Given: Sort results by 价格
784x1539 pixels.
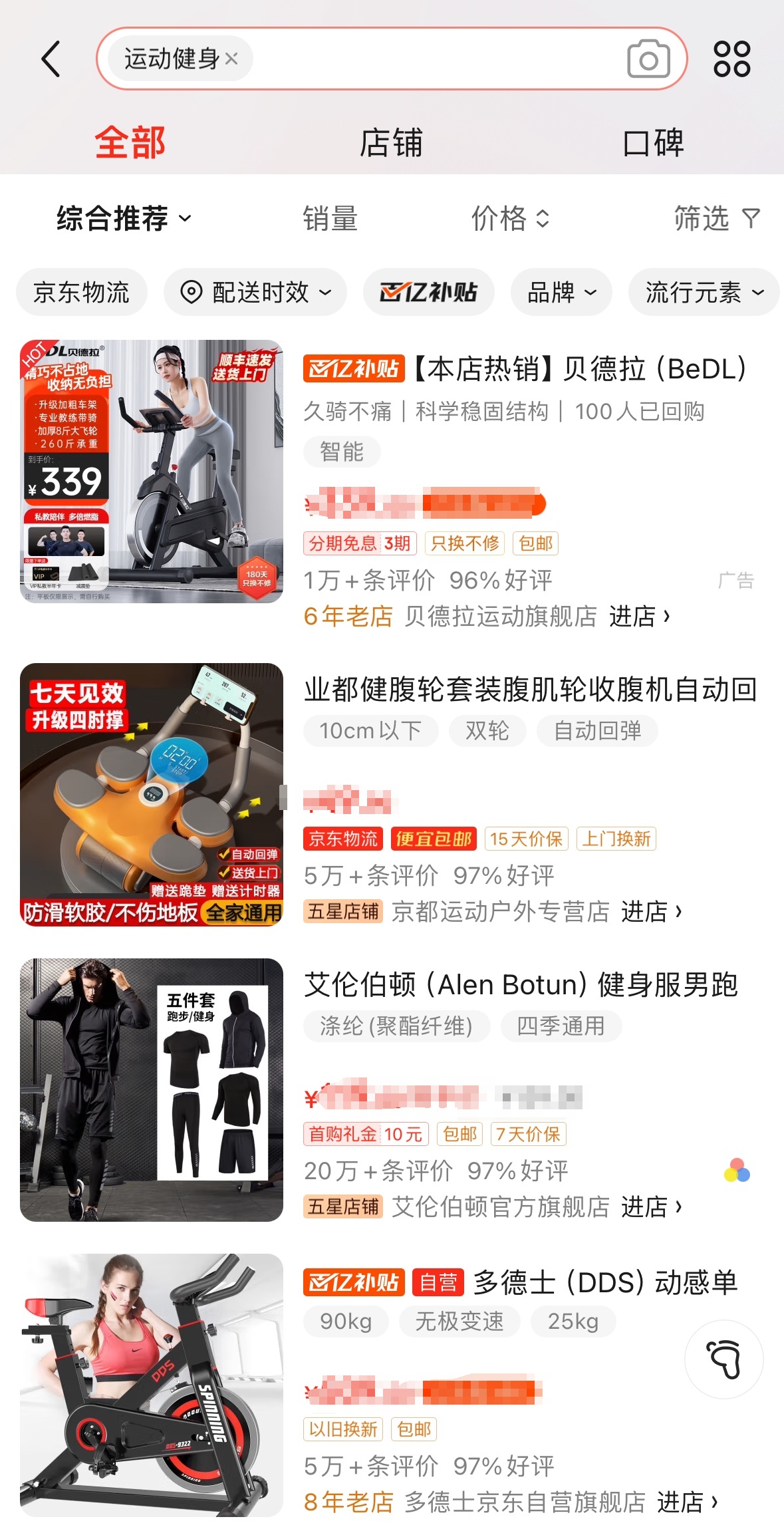Looking at the screenshot, I should 509,219.
